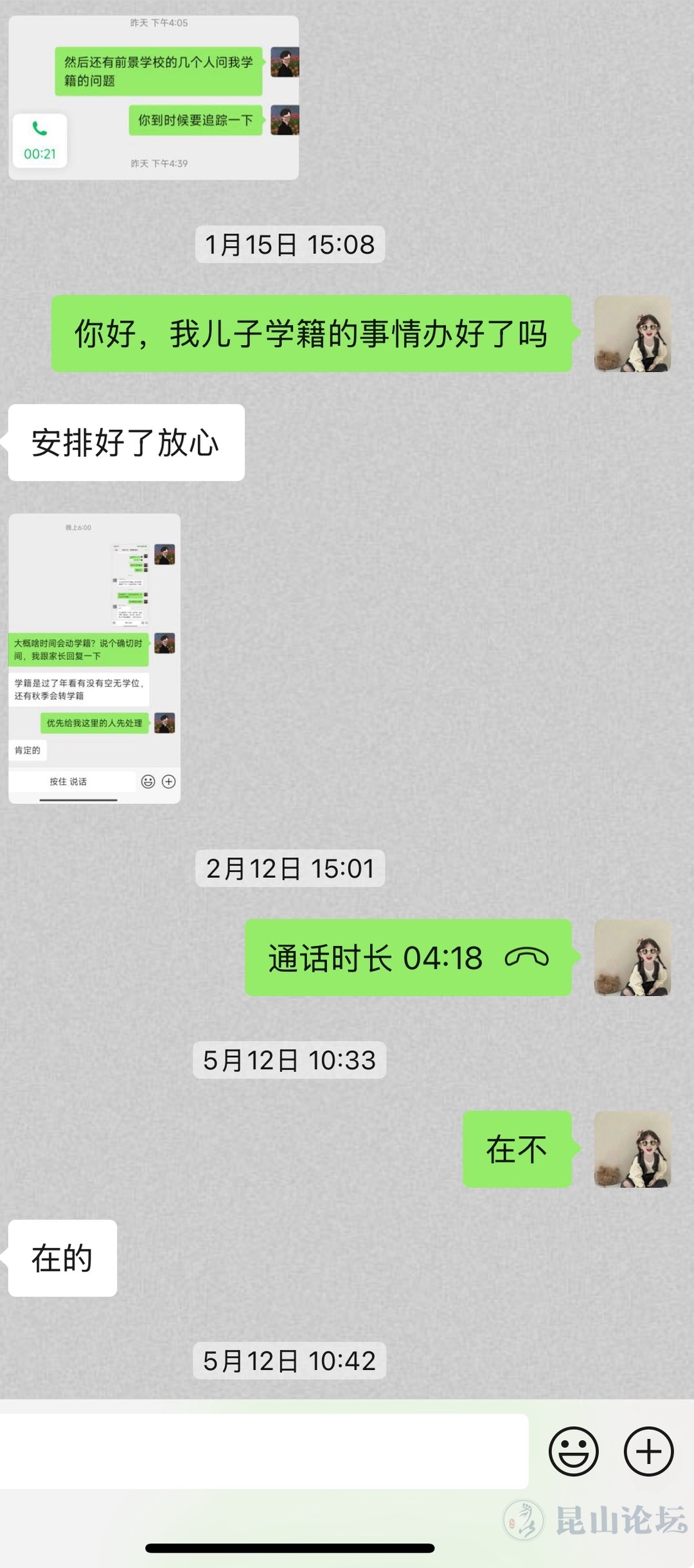
Task: Open sender avatar beside 在不 message
Action: point(632,1149)
